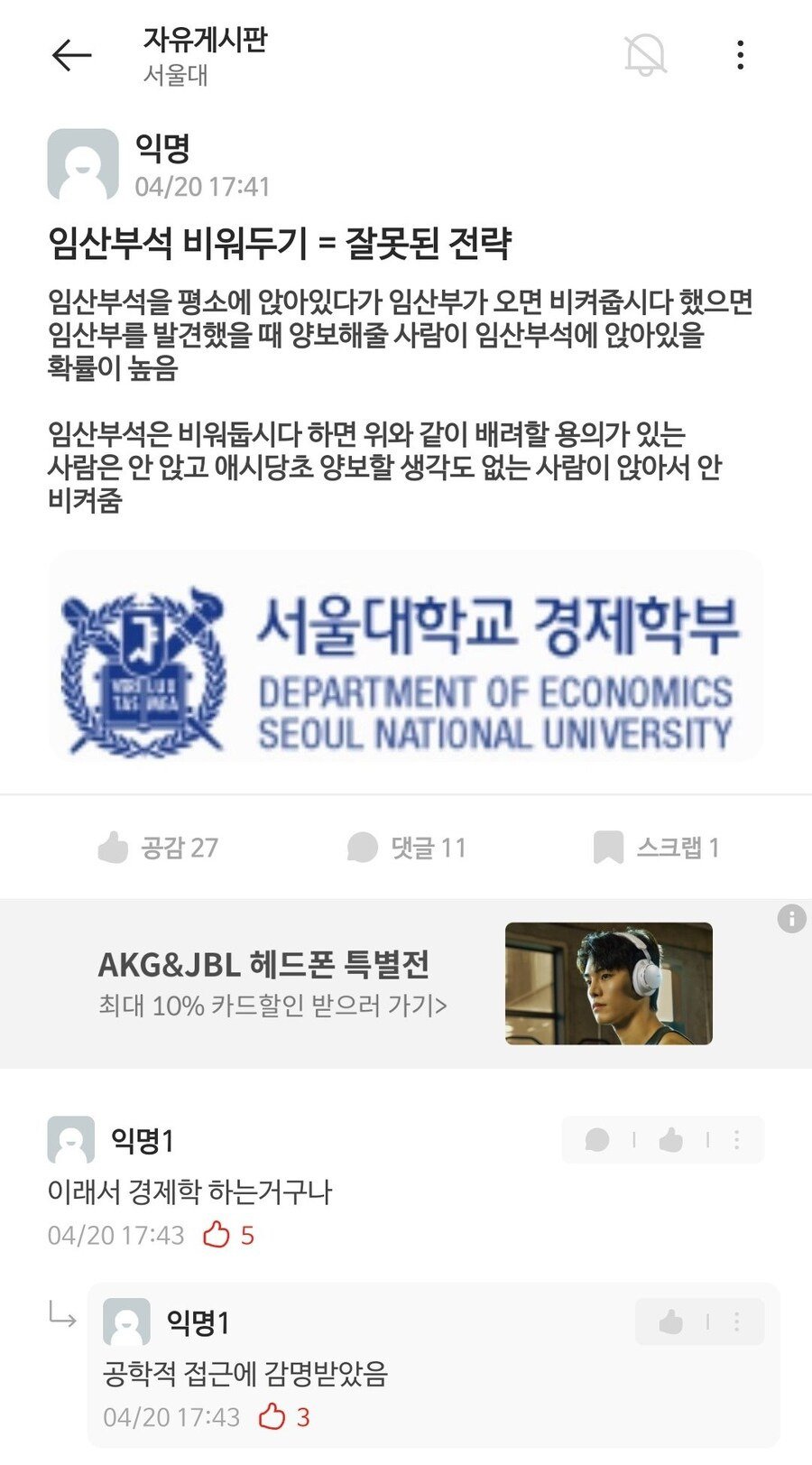Like 익명1's comment with the thumbs-up
This screenshot has width=812, height=1465.
coord(669,1140)
